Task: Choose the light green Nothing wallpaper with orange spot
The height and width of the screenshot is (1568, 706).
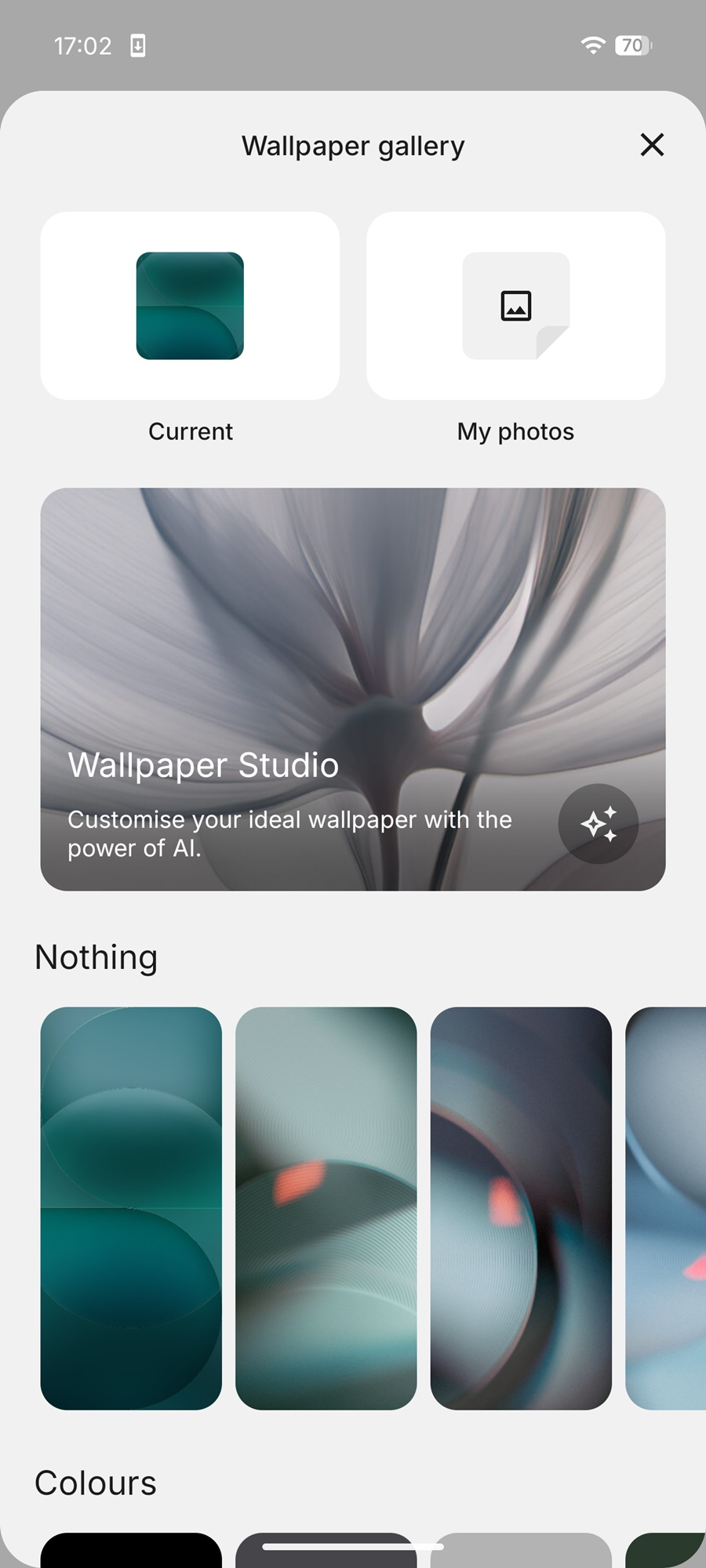Action: coord(326,1207)
